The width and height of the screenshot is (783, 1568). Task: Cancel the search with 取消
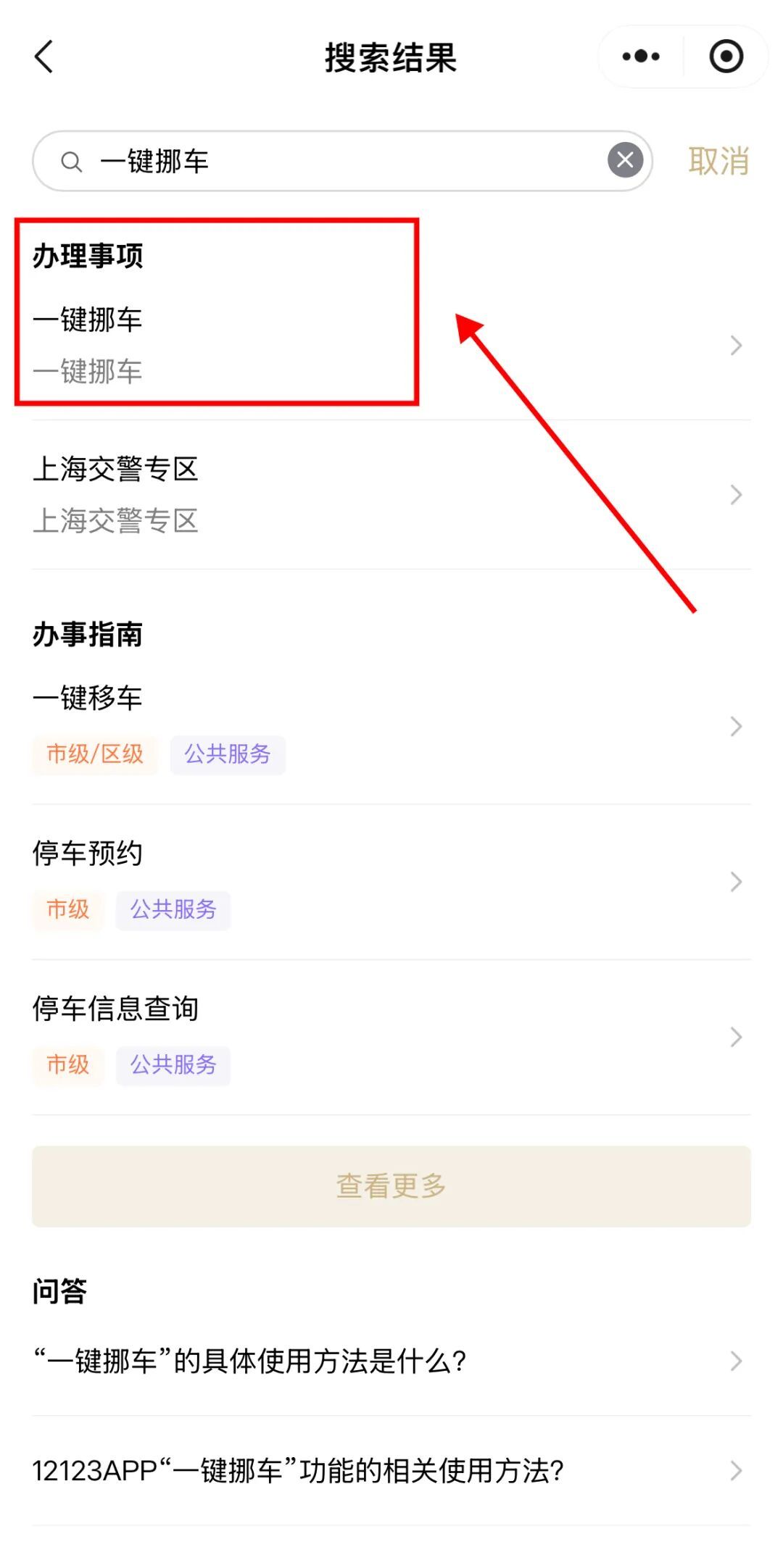tap(718, 161)
